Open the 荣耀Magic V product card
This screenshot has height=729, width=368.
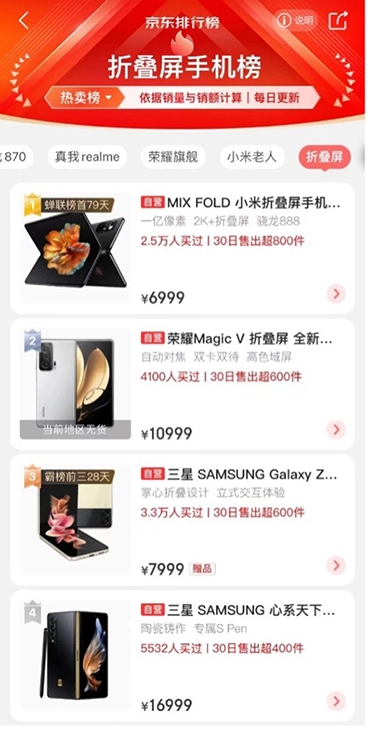pos(182,384)
